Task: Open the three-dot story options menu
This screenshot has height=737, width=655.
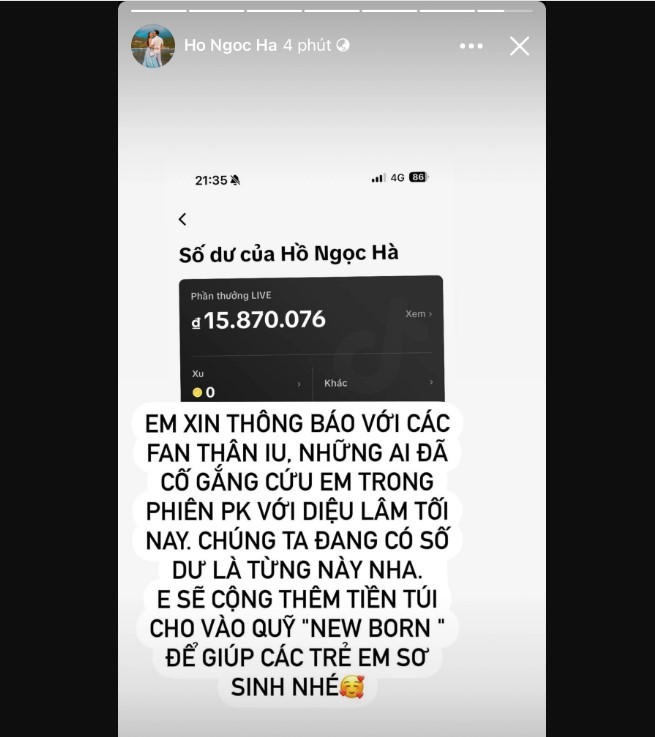Action: pos(471,46)
